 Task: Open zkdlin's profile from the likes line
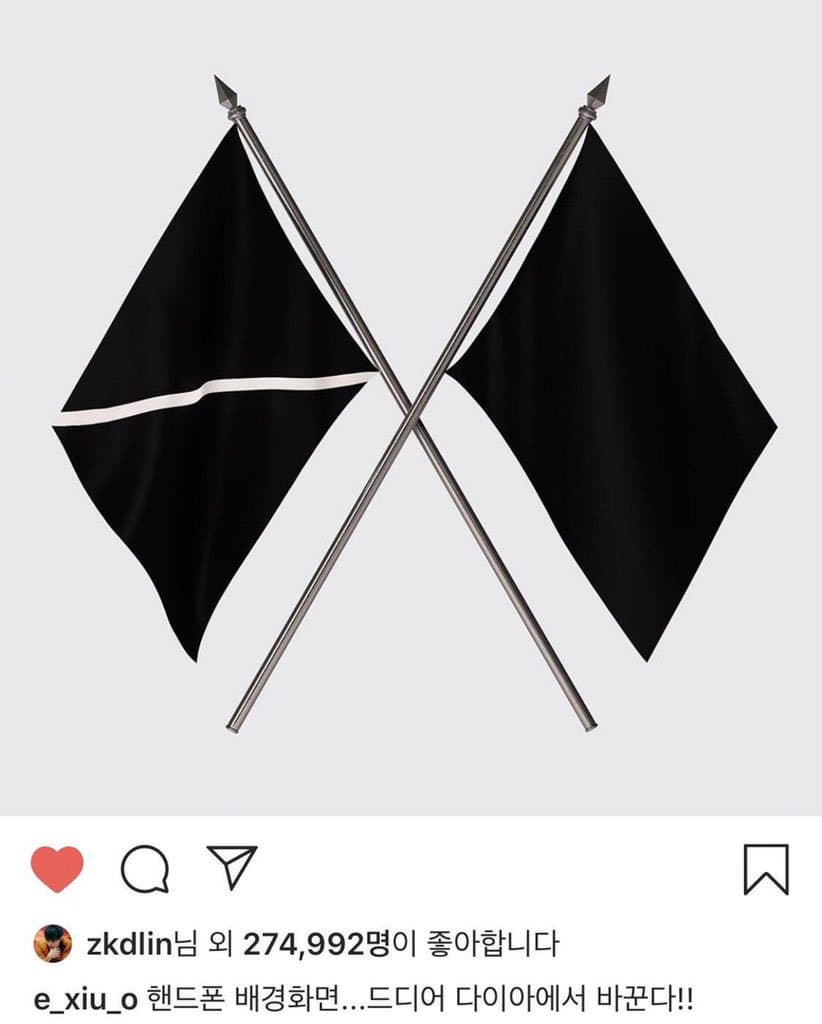pos(129,942)
